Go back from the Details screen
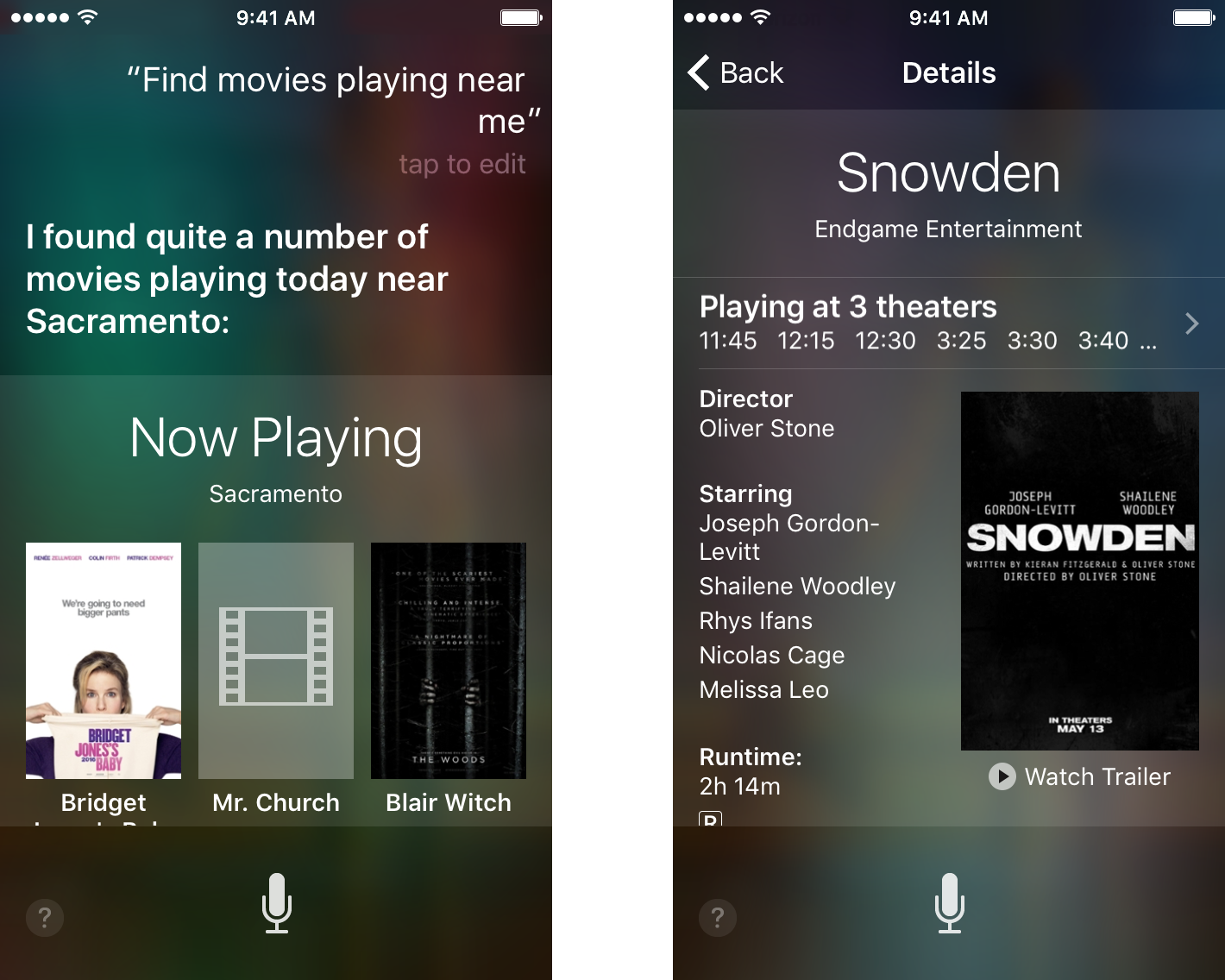This screenshot has height=980, width=1225. (736, 73)
